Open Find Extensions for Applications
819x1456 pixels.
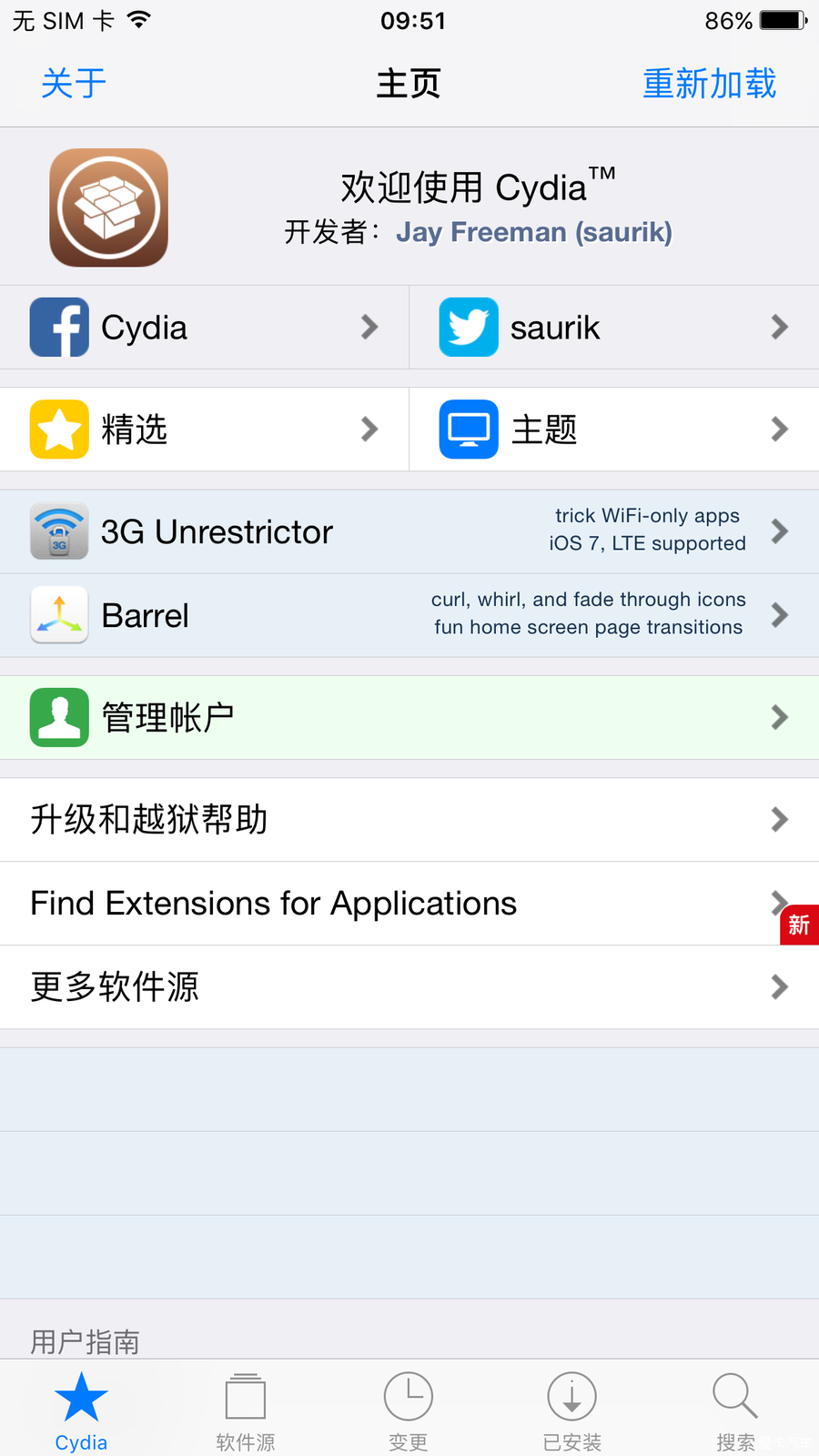(x=409, y=904)
